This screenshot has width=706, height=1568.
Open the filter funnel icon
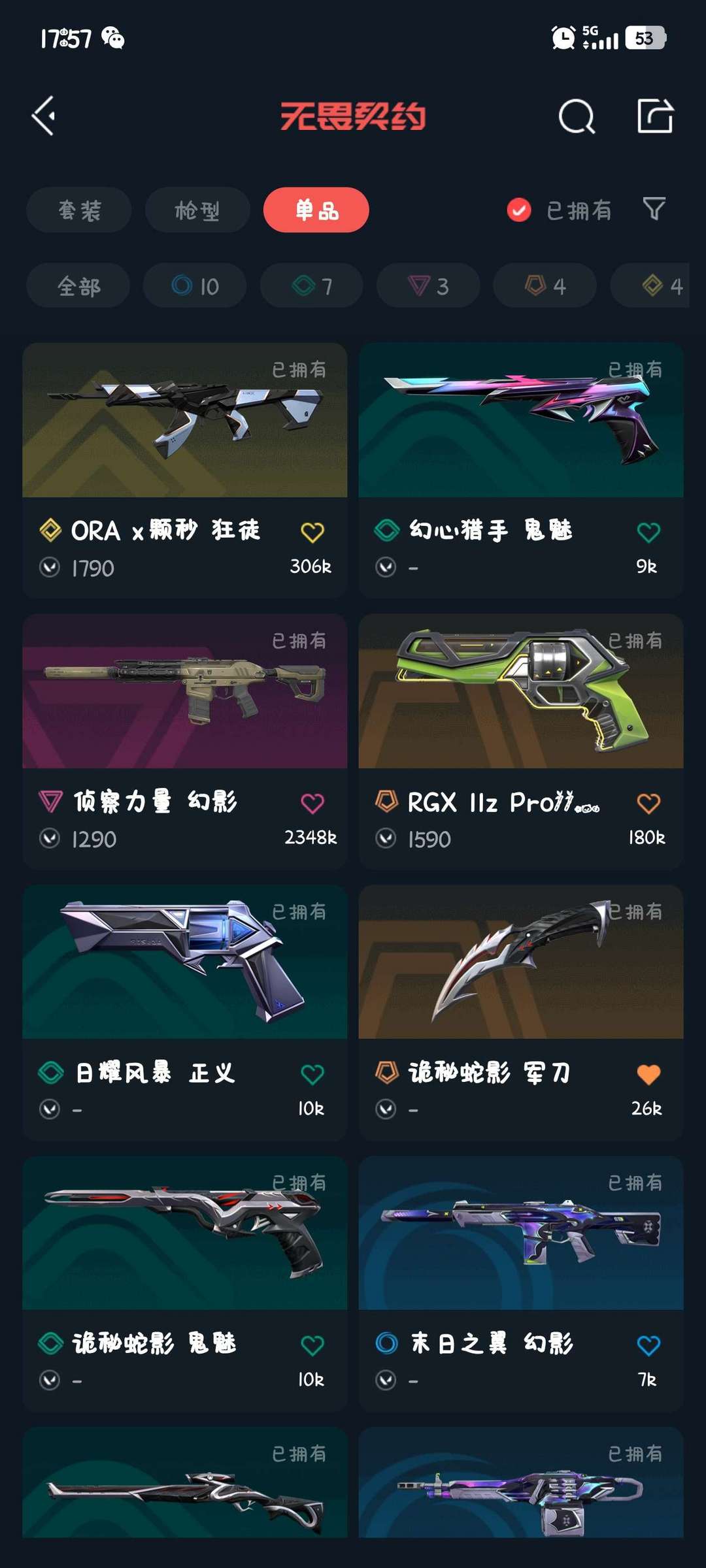pos(656,210)
